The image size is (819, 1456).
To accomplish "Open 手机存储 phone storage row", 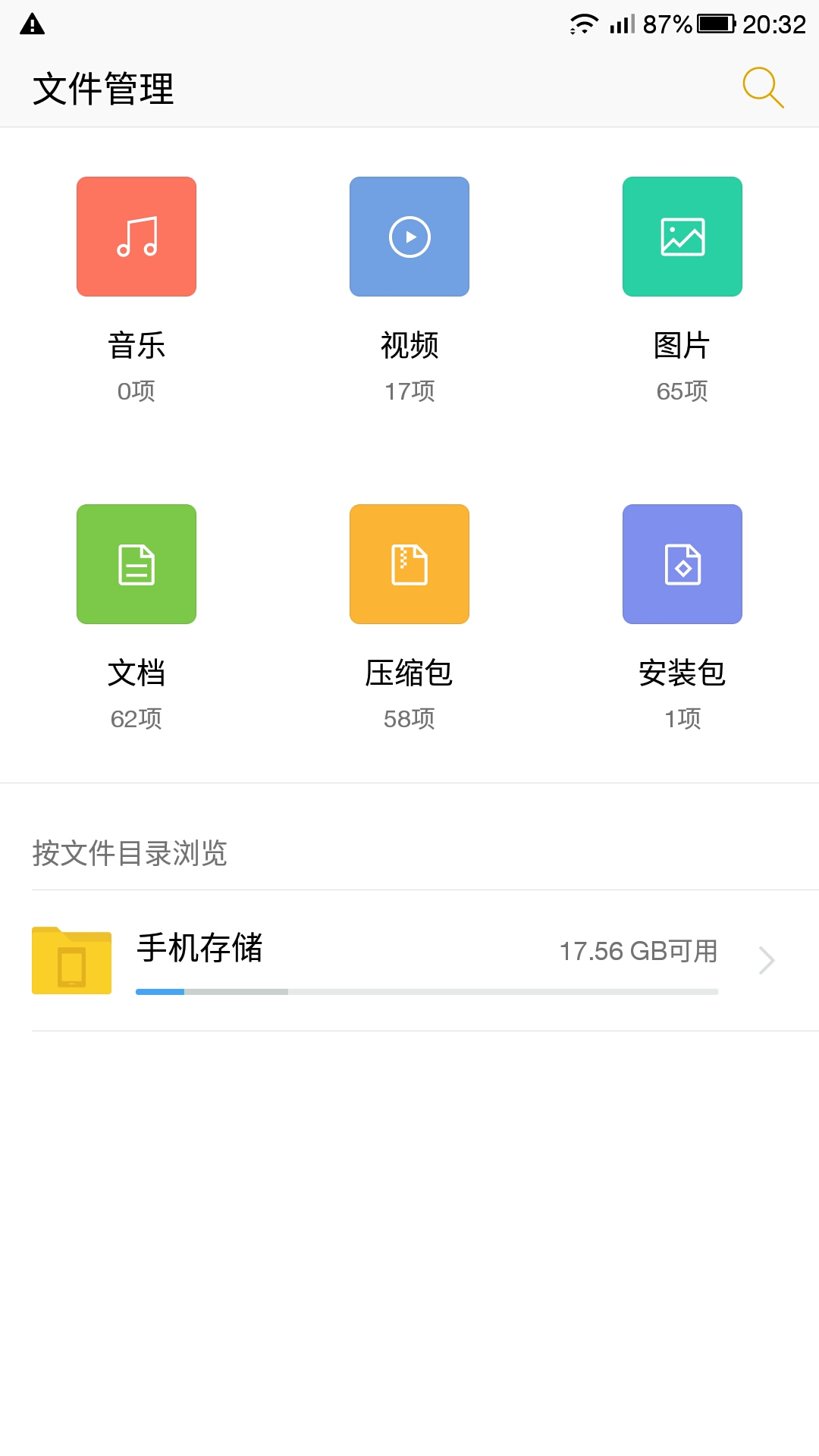I will 409,960.
